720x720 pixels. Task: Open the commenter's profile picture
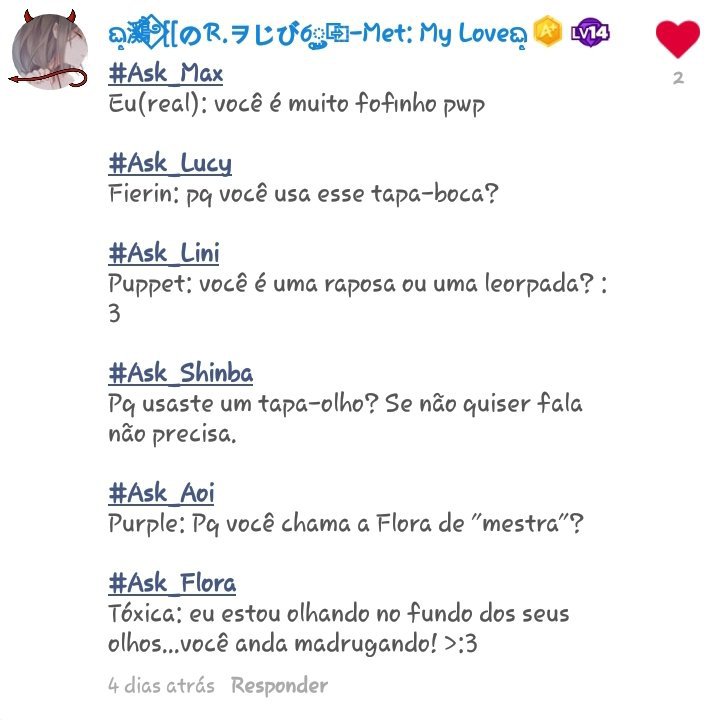[45, 52]
